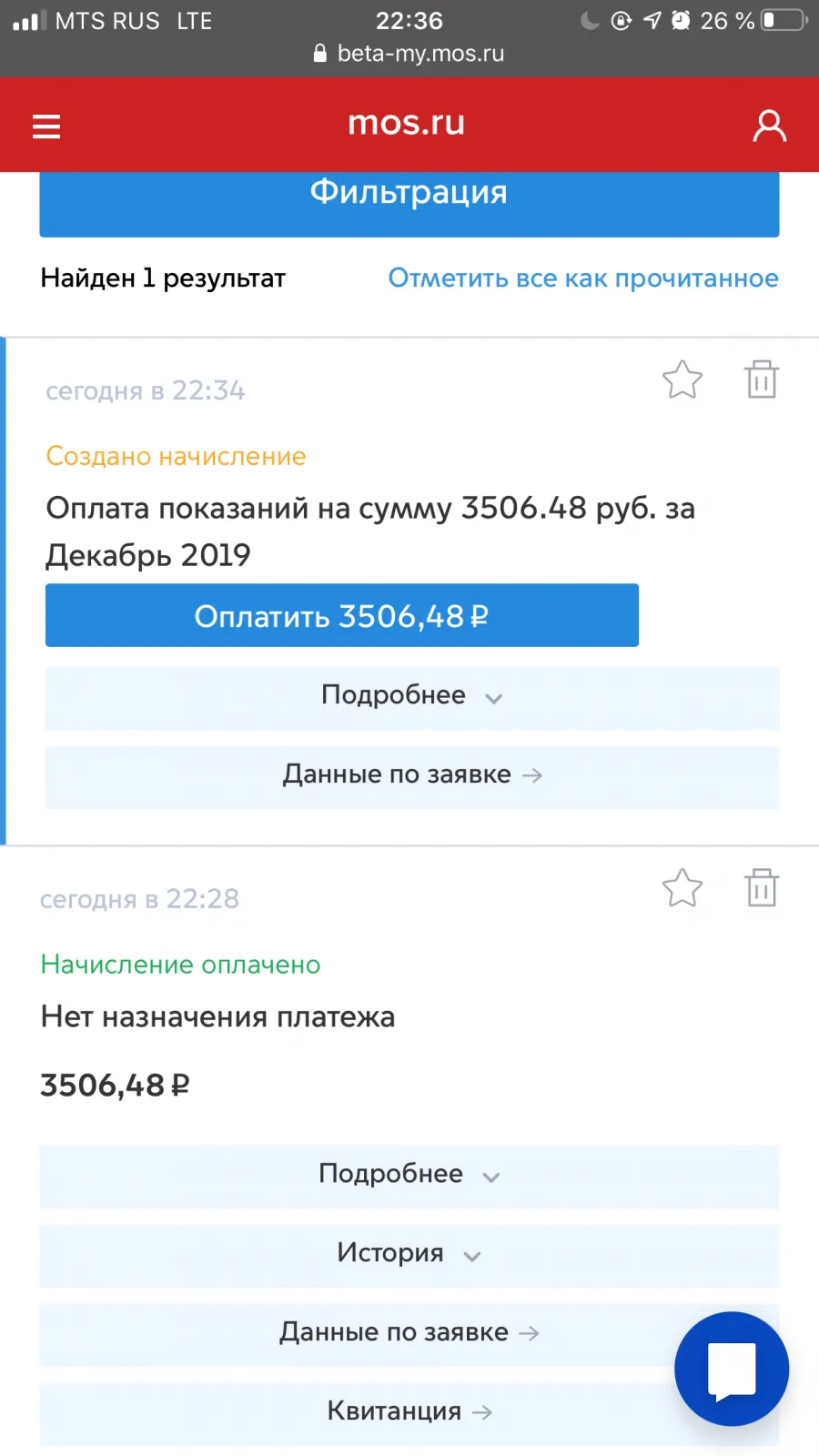The height and width of the screenshot is (1456, 819).
Task: Tap Оплатить 3506,48 ₽ button
Action: point(342,616)
